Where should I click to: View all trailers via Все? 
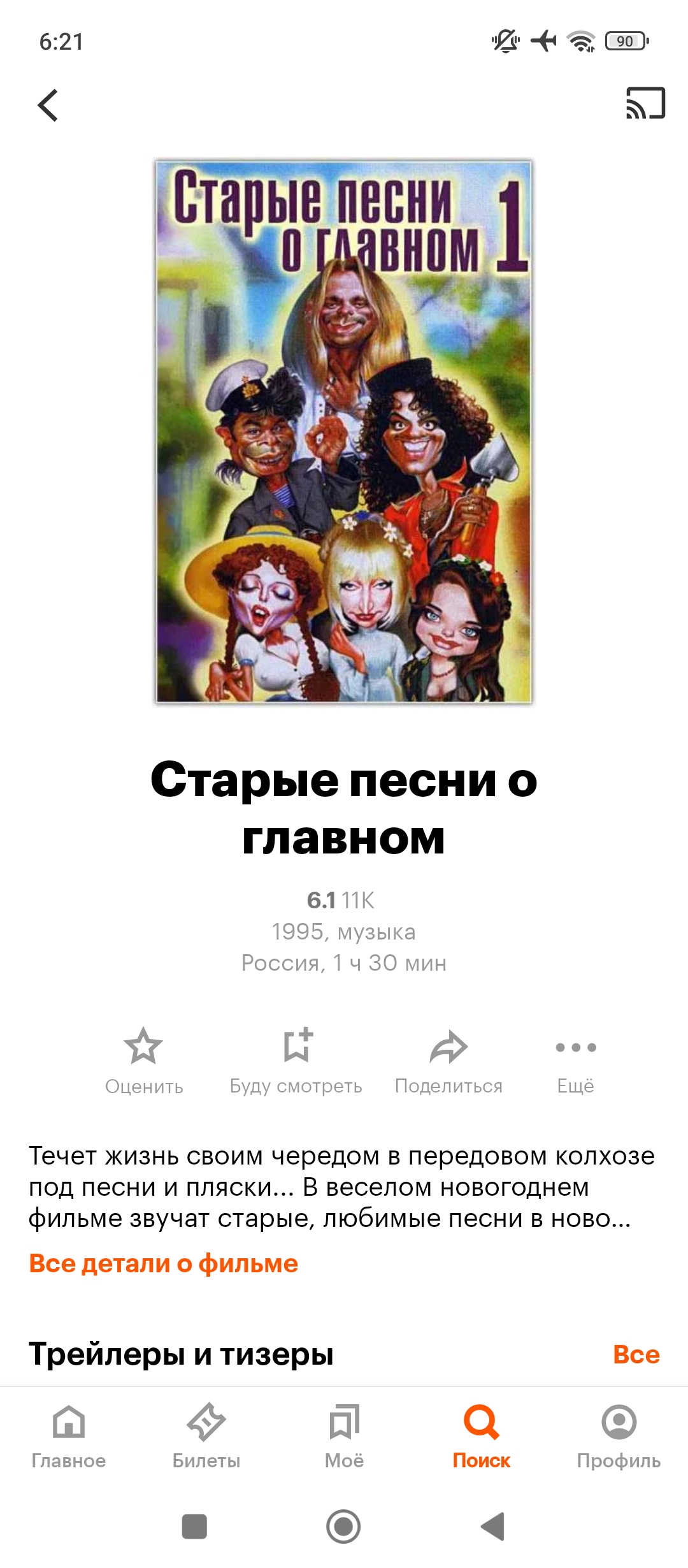click(x=636, y=1354)
